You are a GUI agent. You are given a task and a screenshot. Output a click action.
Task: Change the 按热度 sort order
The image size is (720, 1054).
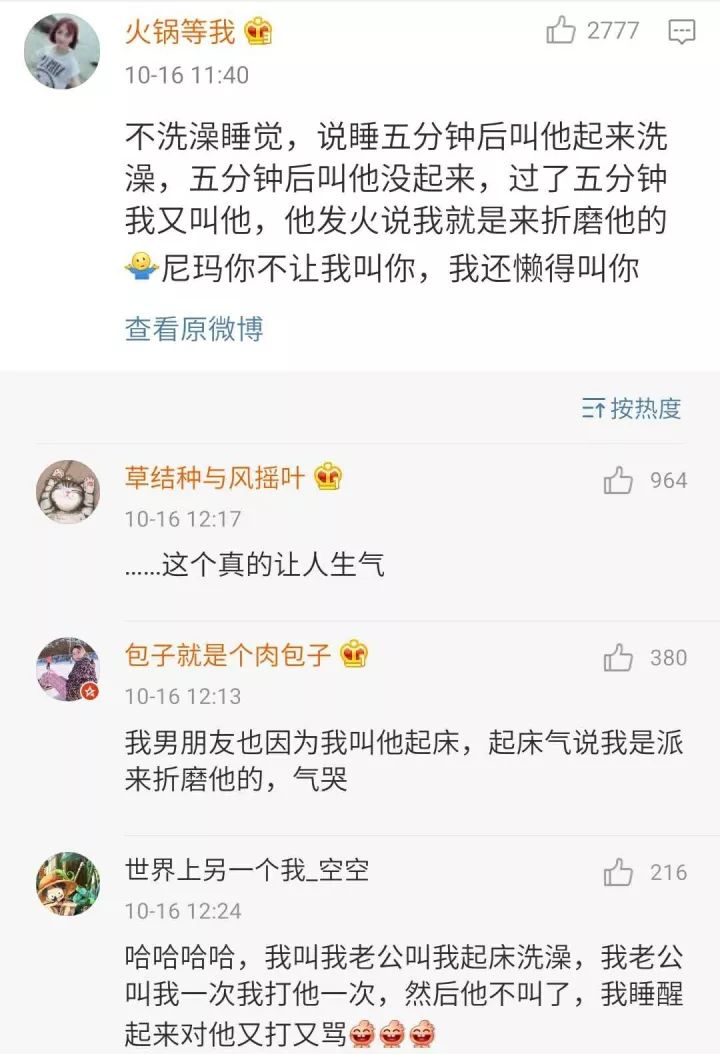(632, 407)
